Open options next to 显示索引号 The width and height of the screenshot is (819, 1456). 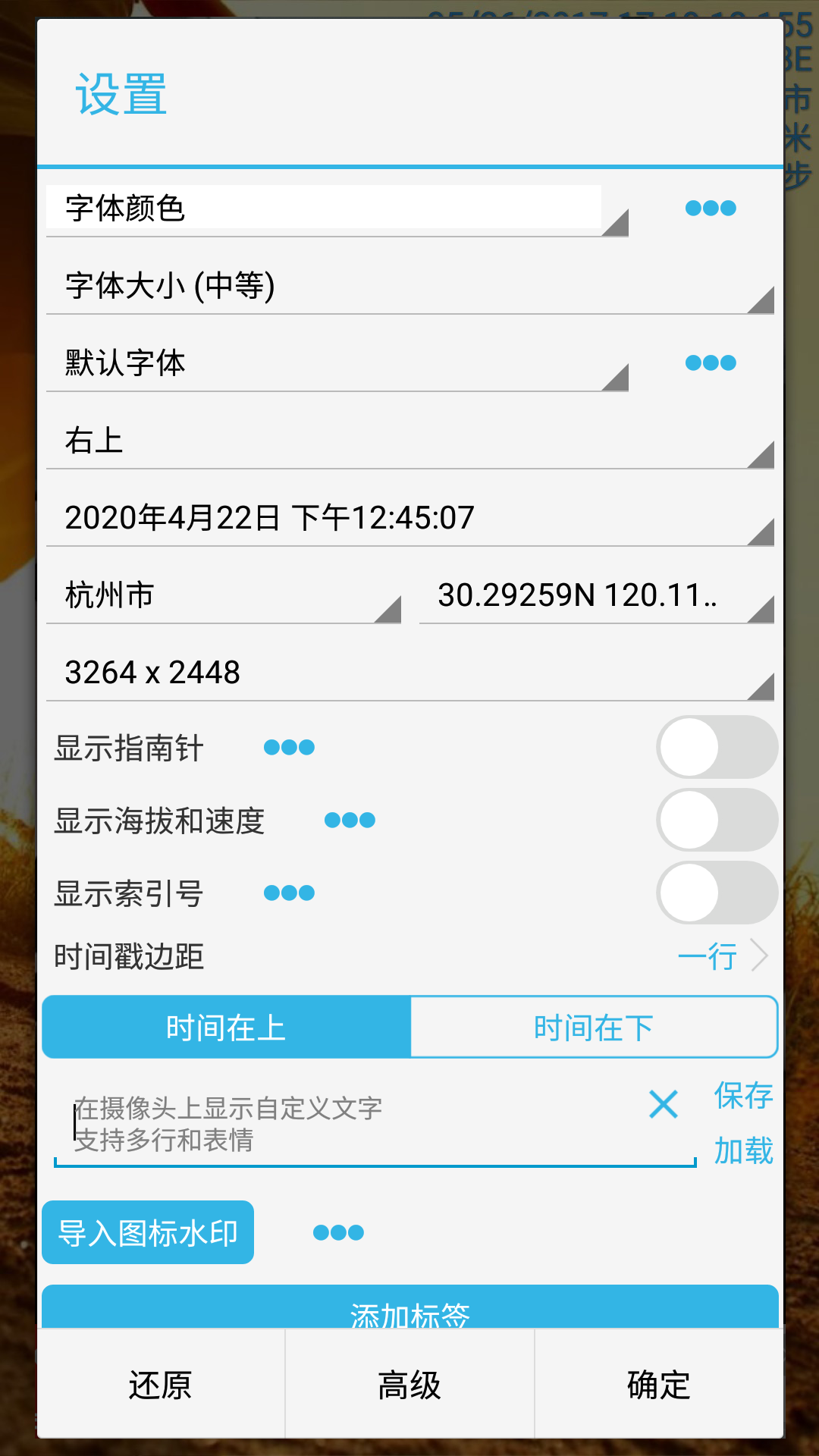click(x=290, y=893)
